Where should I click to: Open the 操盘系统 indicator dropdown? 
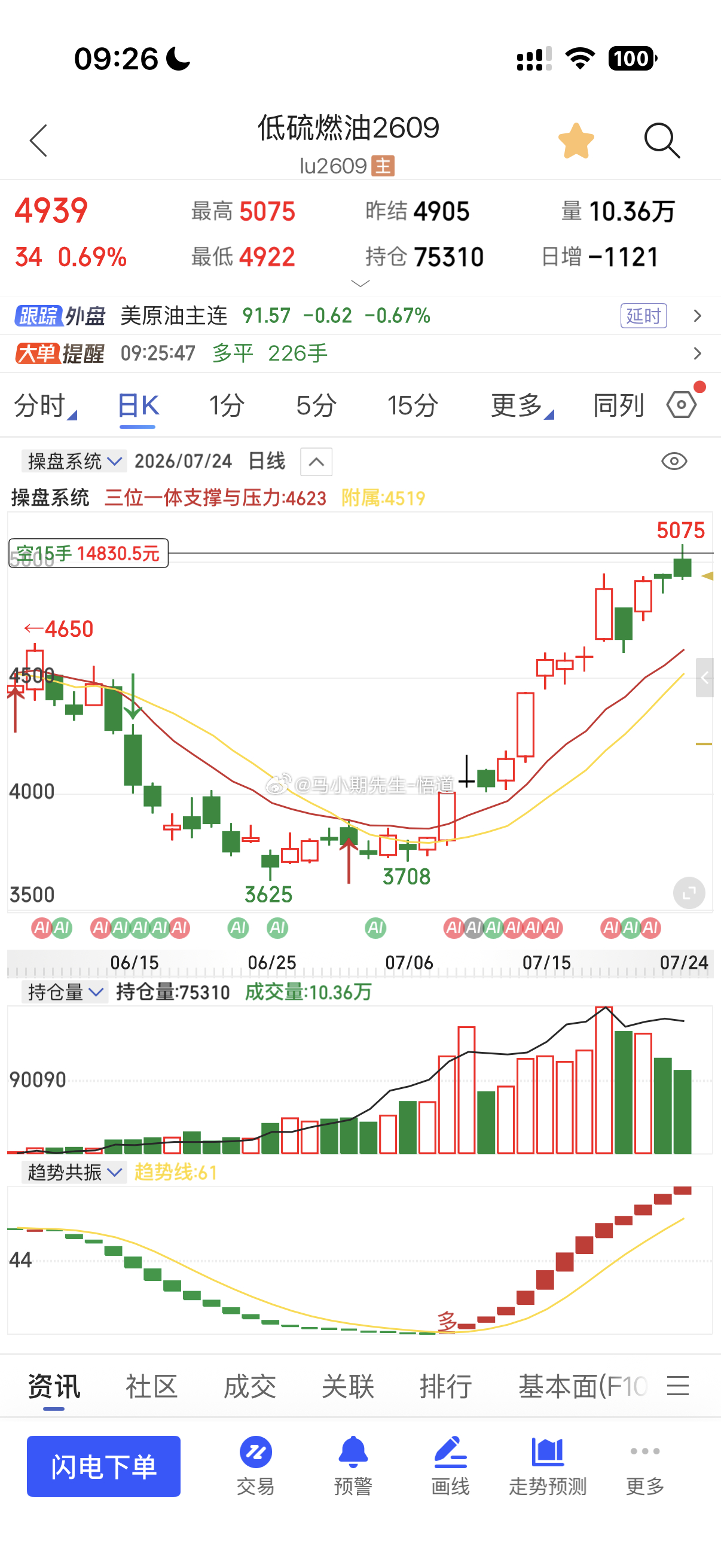[x=74, y=461]
